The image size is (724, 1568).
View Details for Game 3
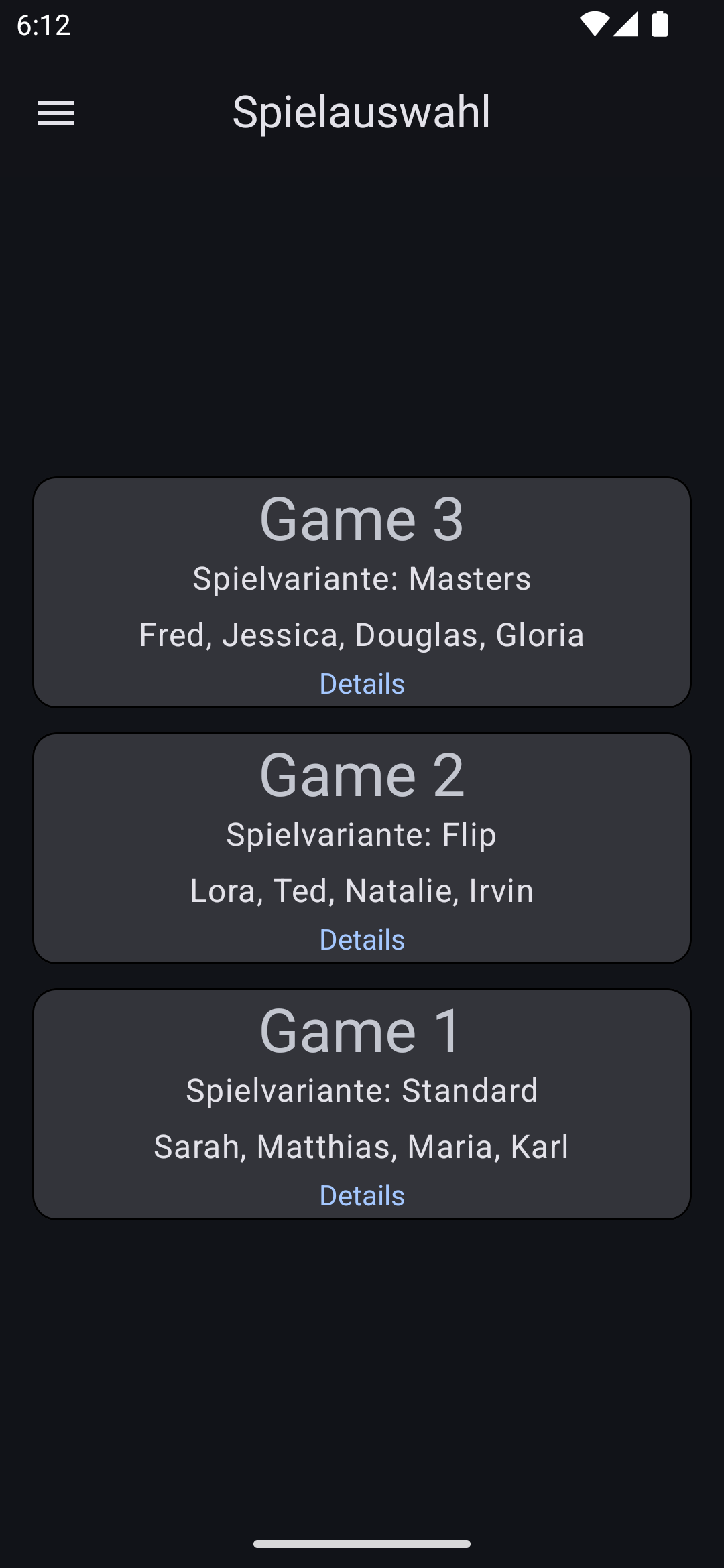(362, 684)
